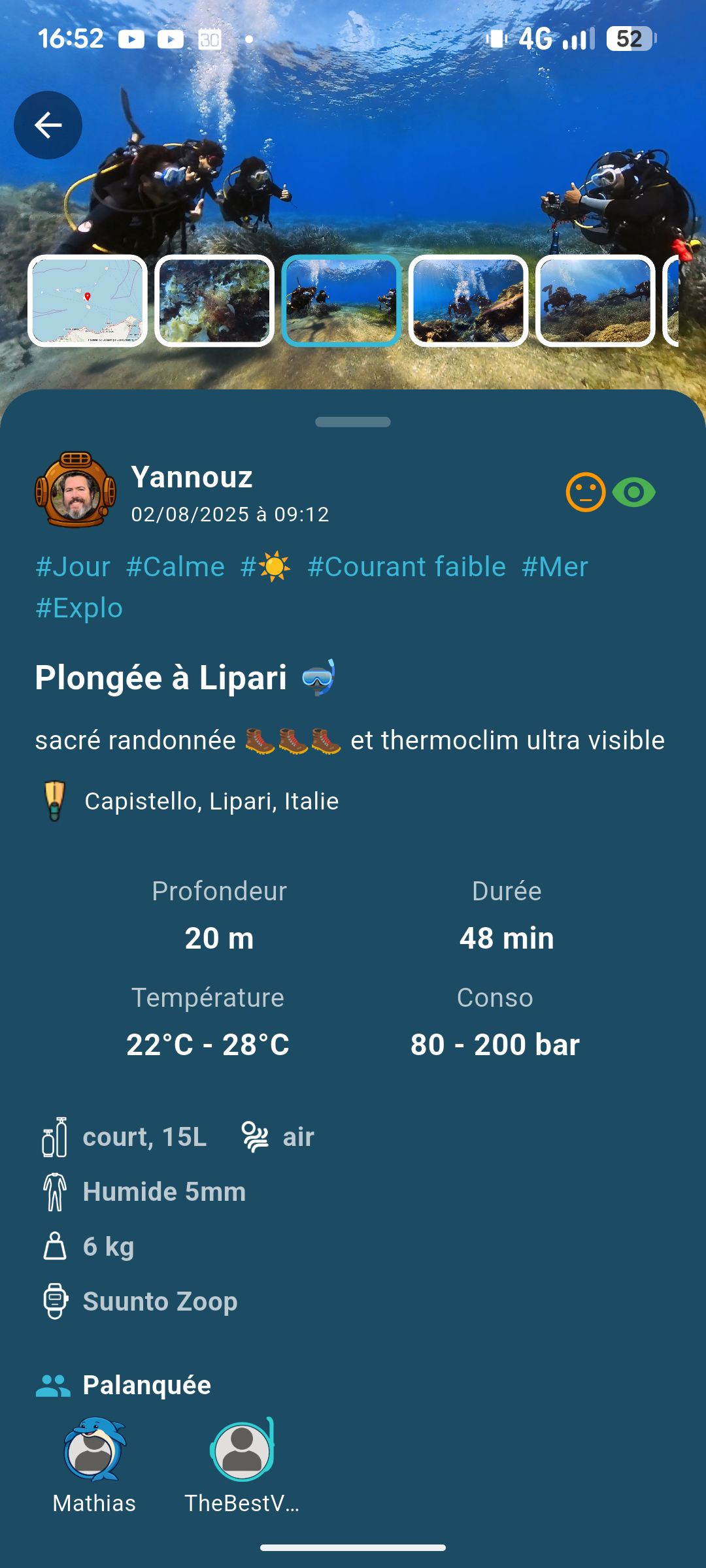Select the tank icon next to 'court, 15L'

pos(55,1135)
